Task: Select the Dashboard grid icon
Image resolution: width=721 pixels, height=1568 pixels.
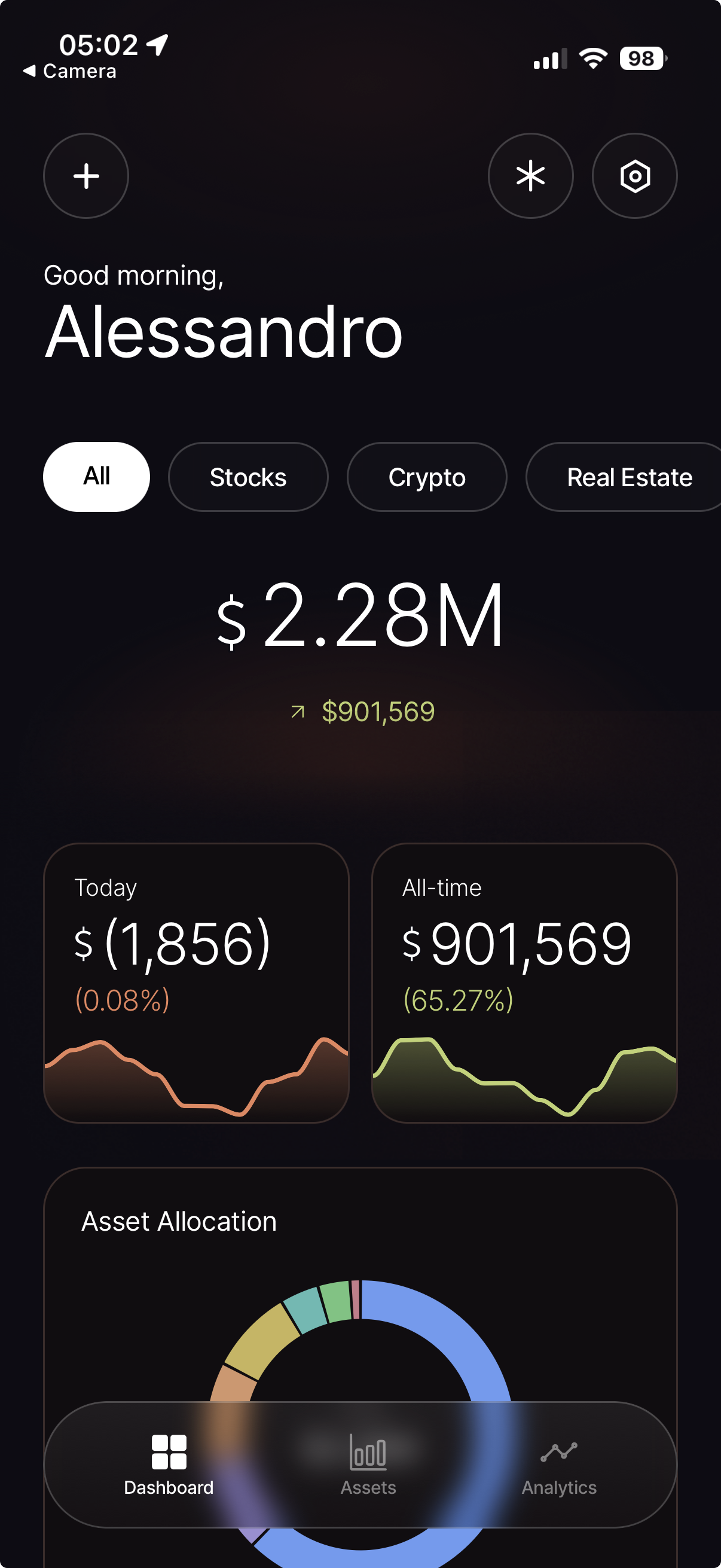Action: click(x=169, y=1453)
